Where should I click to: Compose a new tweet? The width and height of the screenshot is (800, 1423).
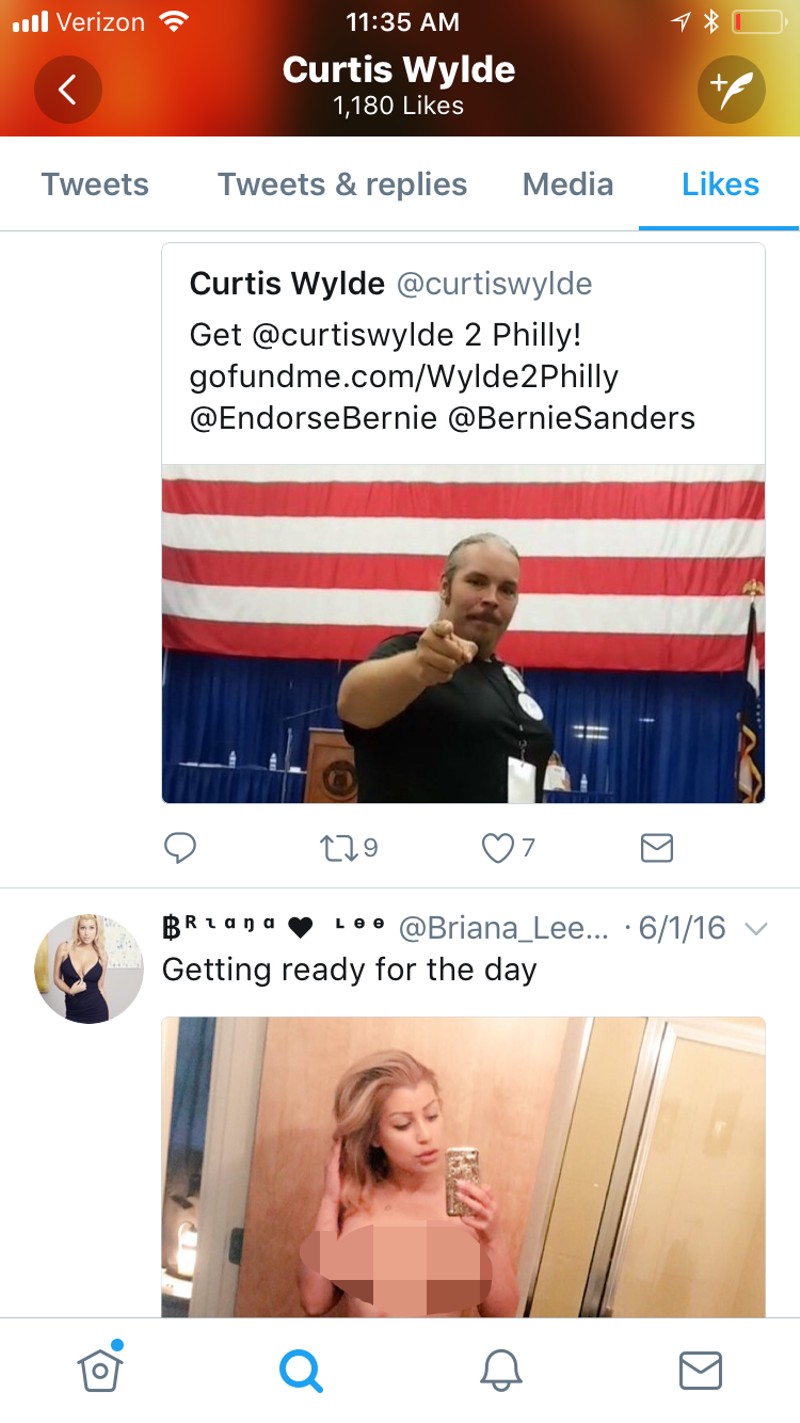[731, 90]
